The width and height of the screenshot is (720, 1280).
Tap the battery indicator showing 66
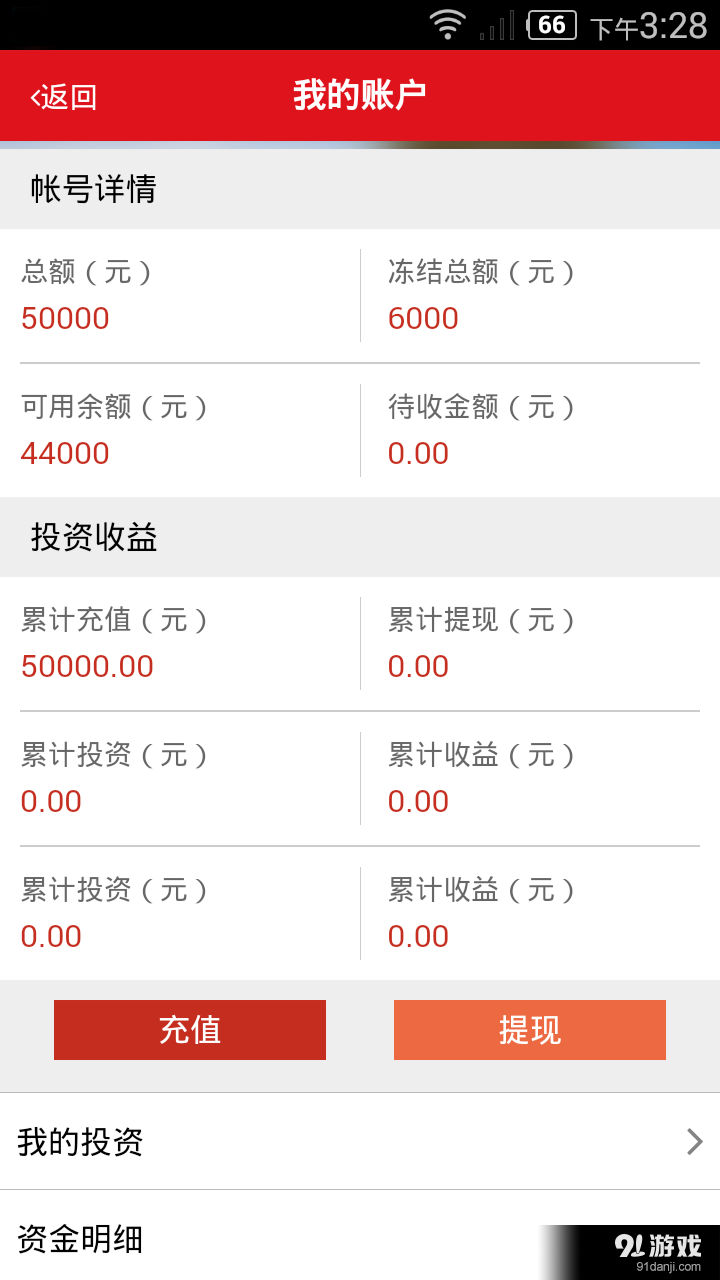tap(549, 26)
